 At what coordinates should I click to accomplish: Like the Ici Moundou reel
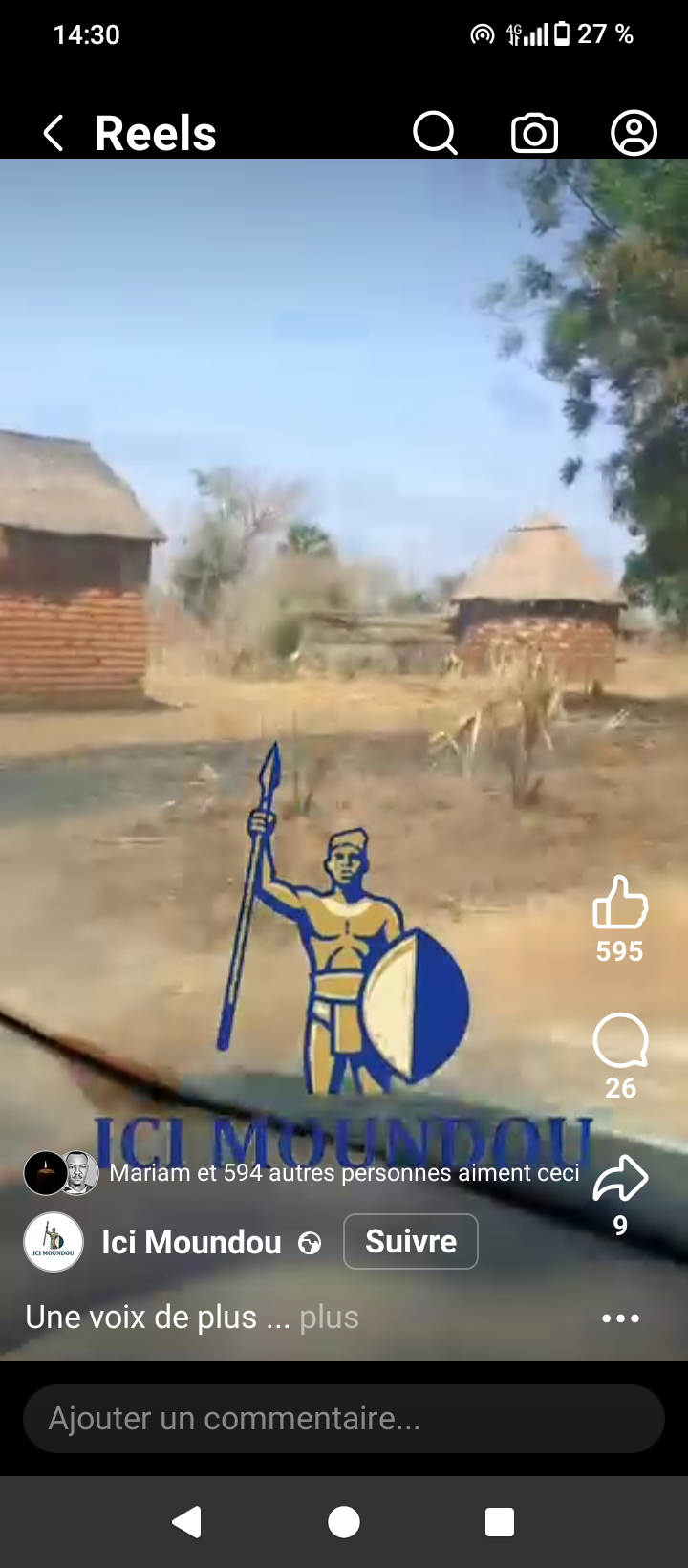click(620, 904)
